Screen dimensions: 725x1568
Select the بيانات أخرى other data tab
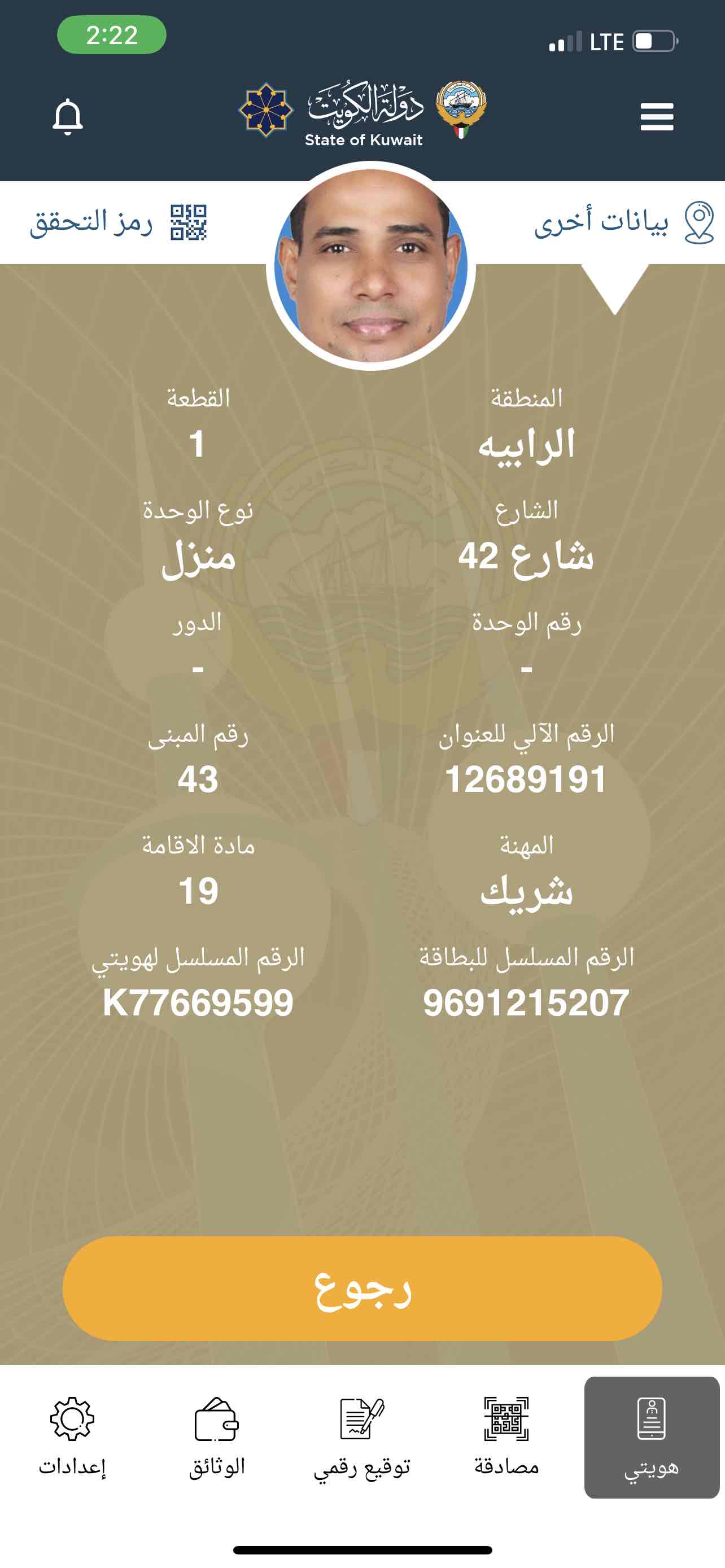click(x=623, y=222)
